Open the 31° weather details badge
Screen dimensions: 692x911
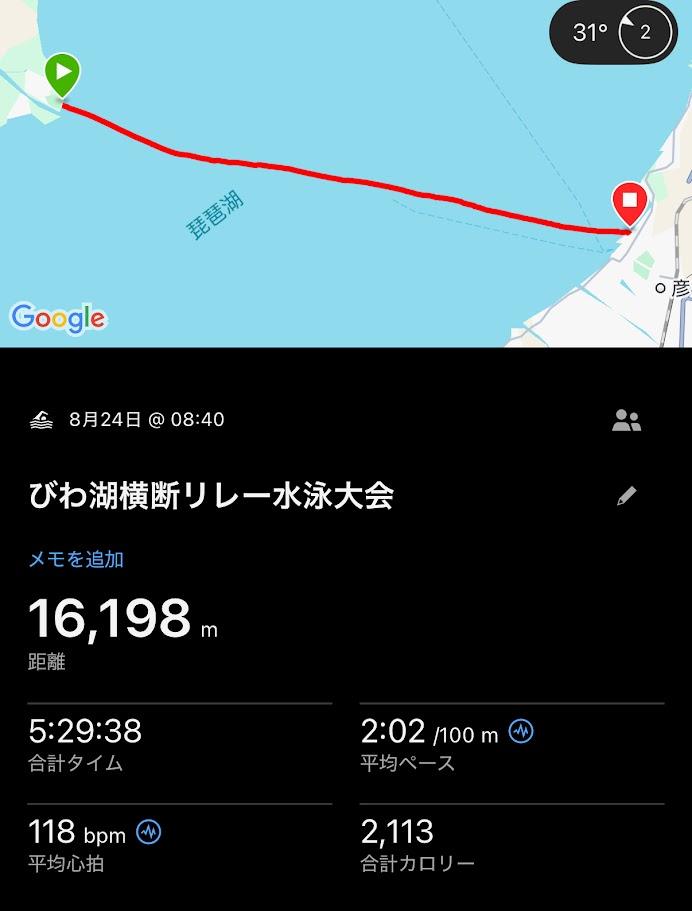click(613, 33)
